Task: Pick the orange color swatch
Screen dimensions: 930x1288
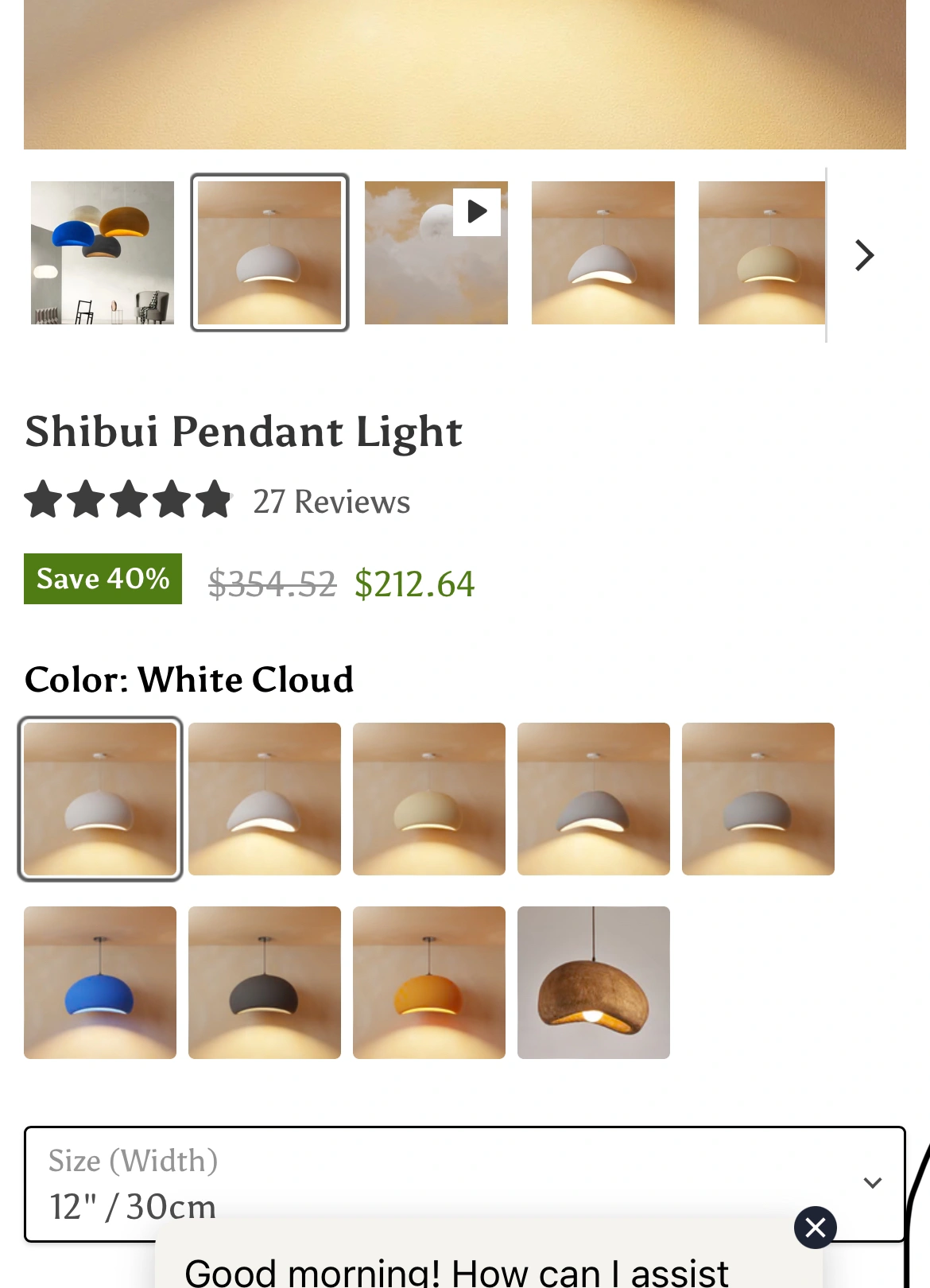Action: coord(429,983)
